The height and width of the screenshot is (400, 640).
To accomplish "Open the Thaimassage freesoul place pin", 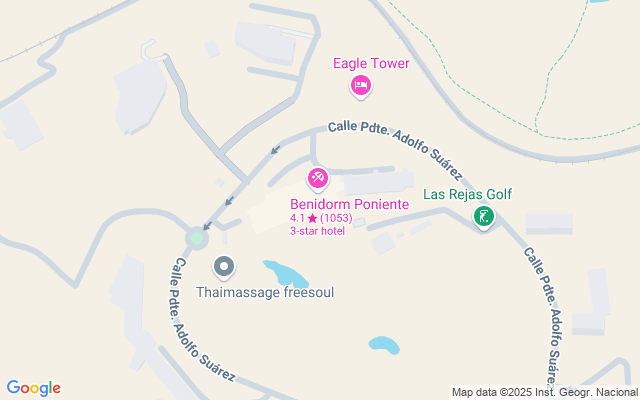I will tap(224, 267).
